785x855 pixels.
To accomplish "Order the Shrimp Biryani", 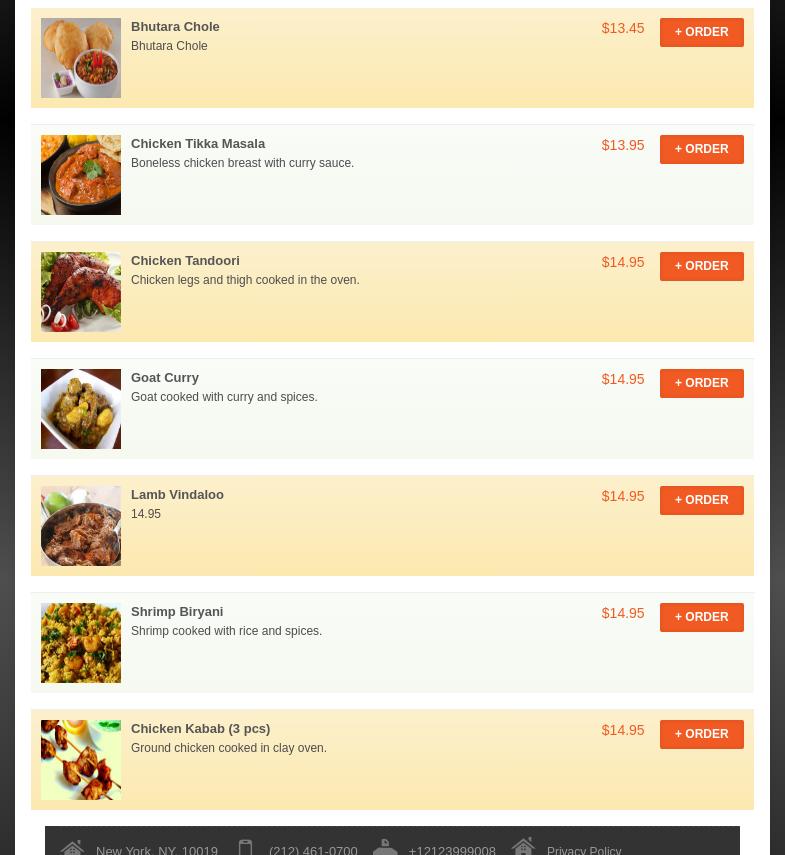I will [701, 617].
